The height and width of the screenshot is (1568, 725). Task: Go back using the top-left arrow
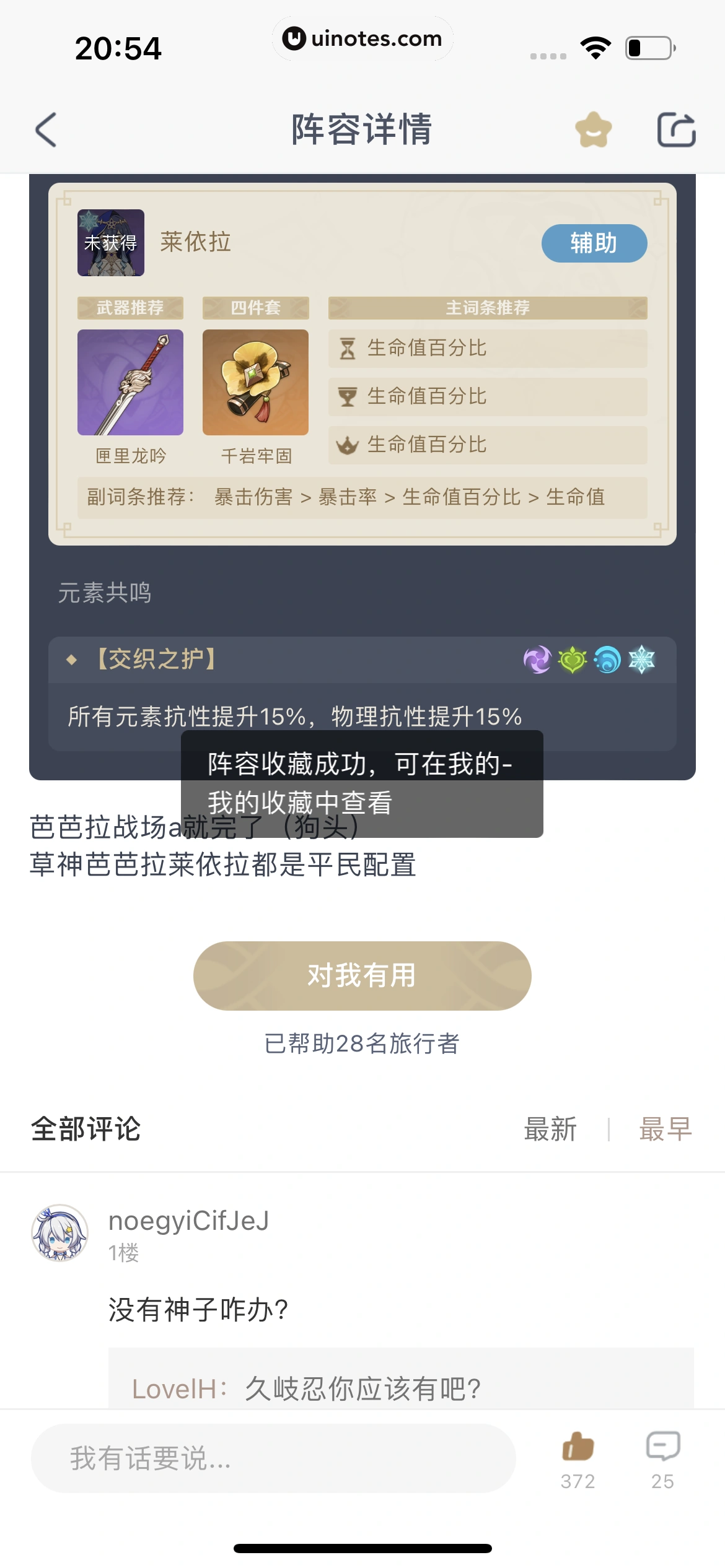[x=45, y=128]
